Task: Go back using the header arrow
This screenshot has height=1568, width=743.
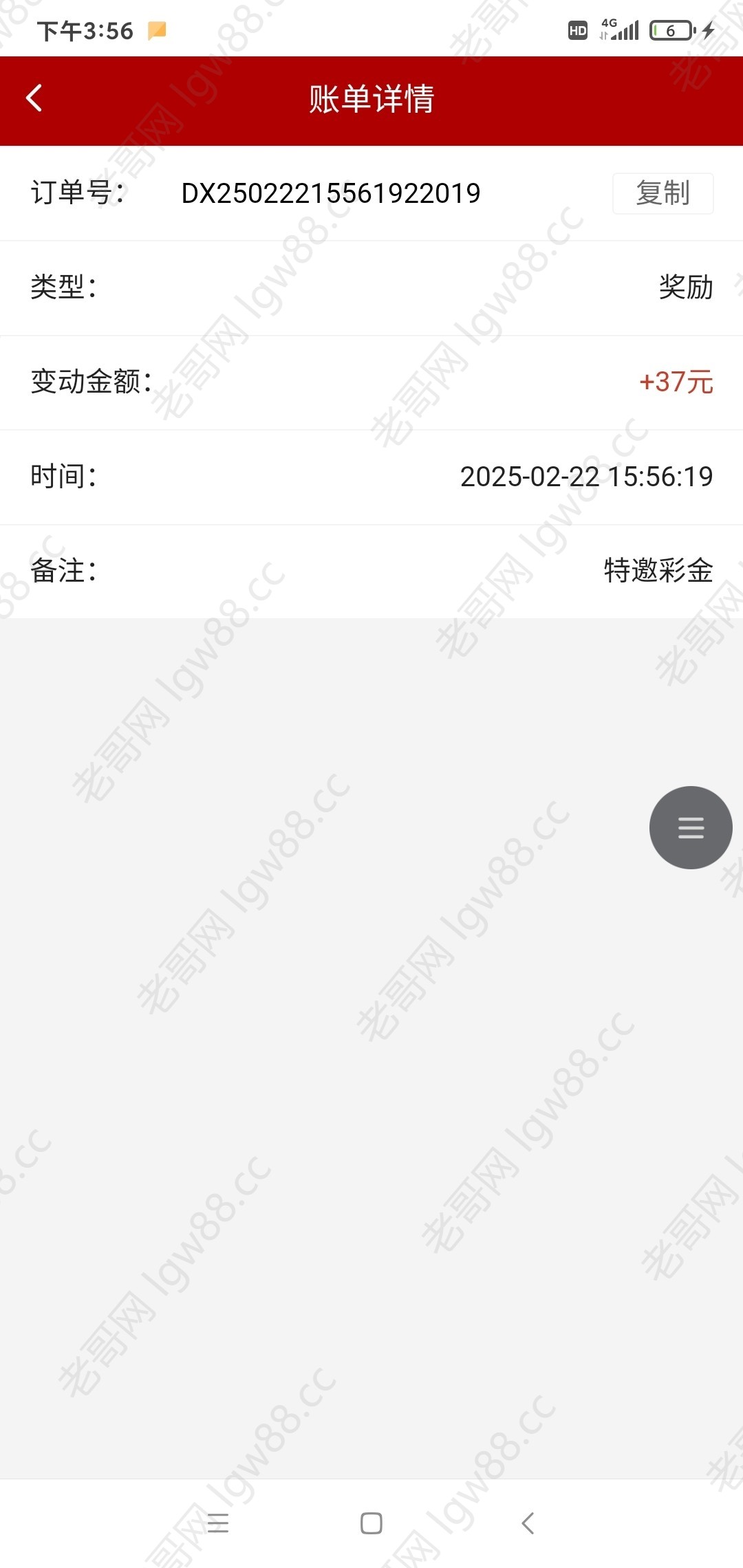Action: 34,98
